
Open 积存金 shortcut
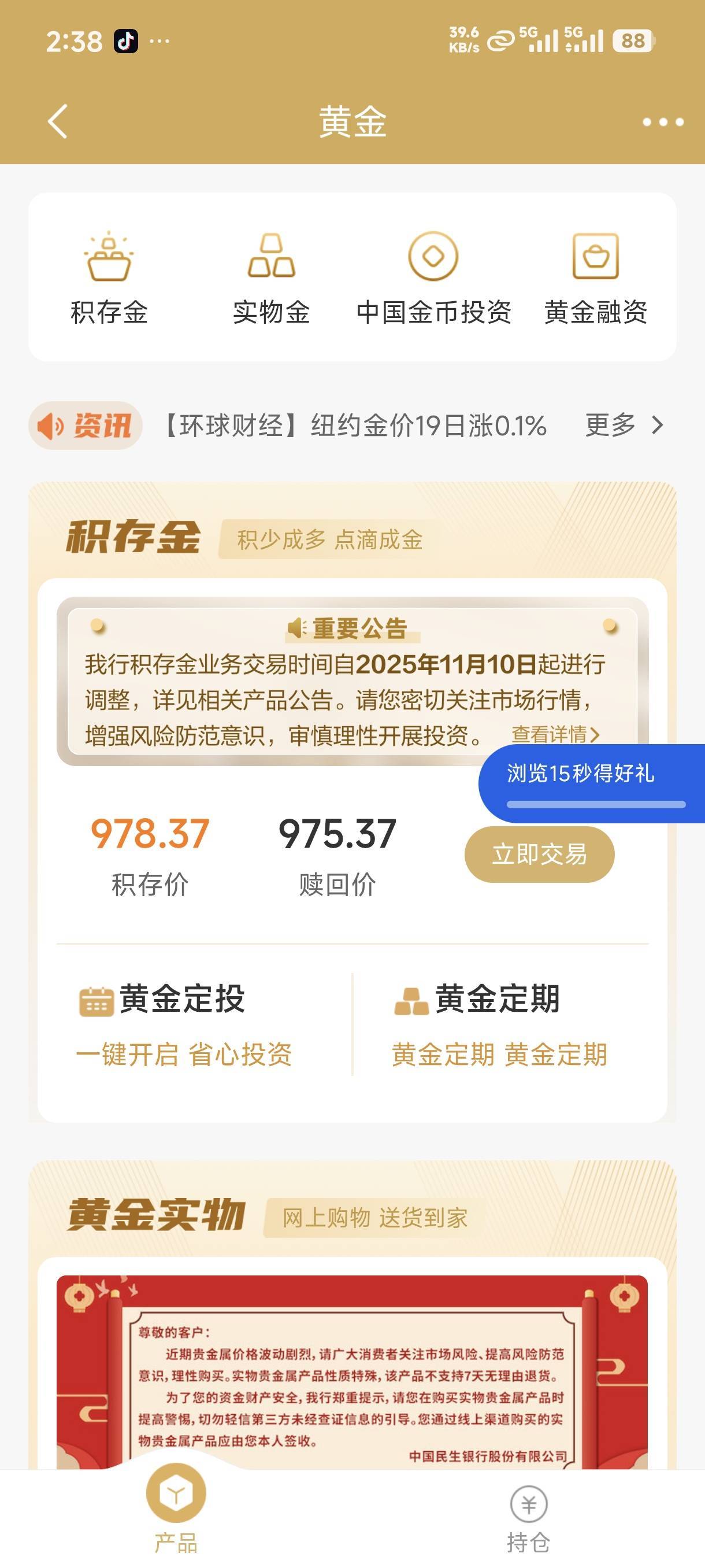[109, 278]
